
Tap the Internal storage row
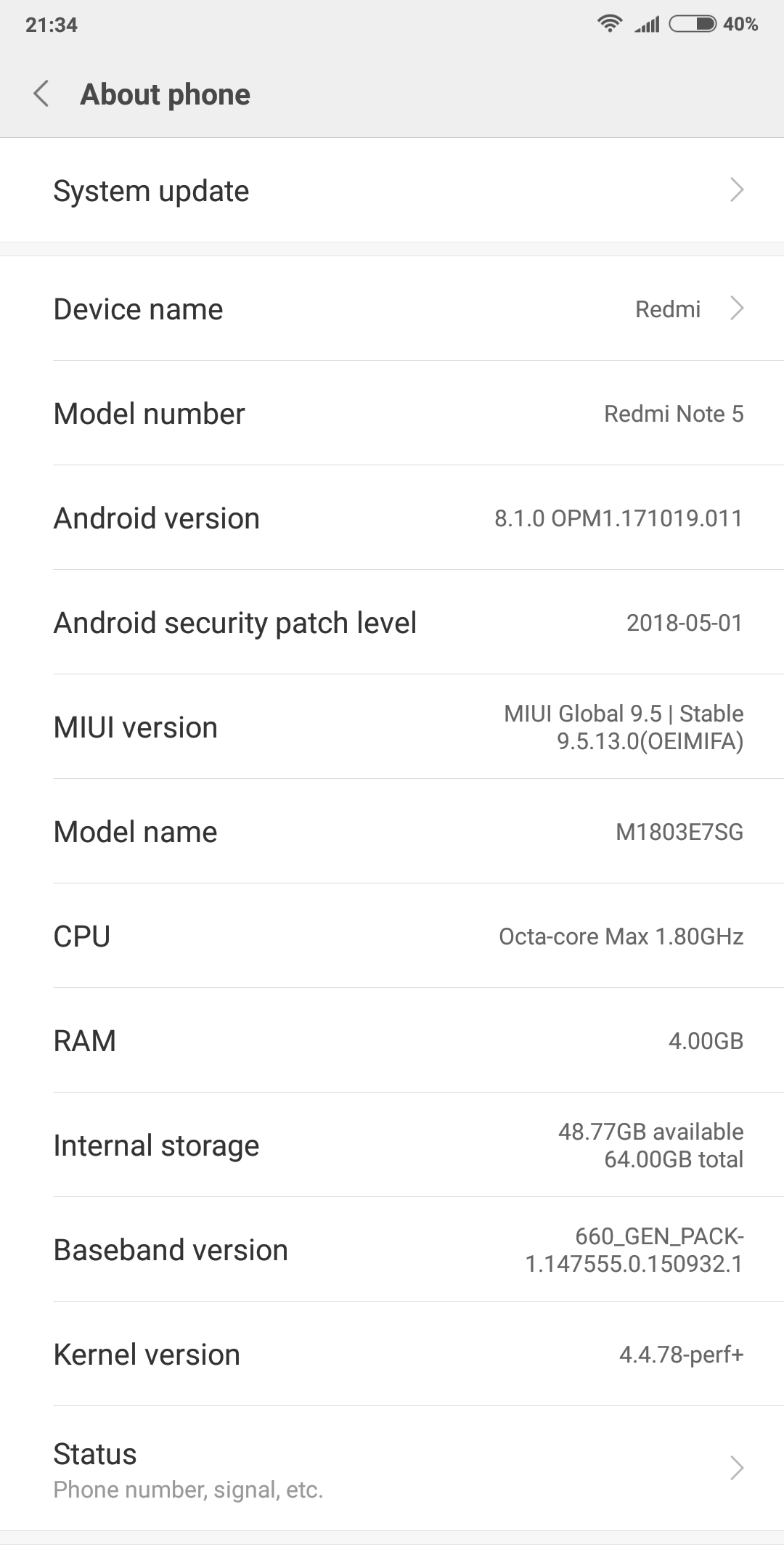click(392, 1146)
